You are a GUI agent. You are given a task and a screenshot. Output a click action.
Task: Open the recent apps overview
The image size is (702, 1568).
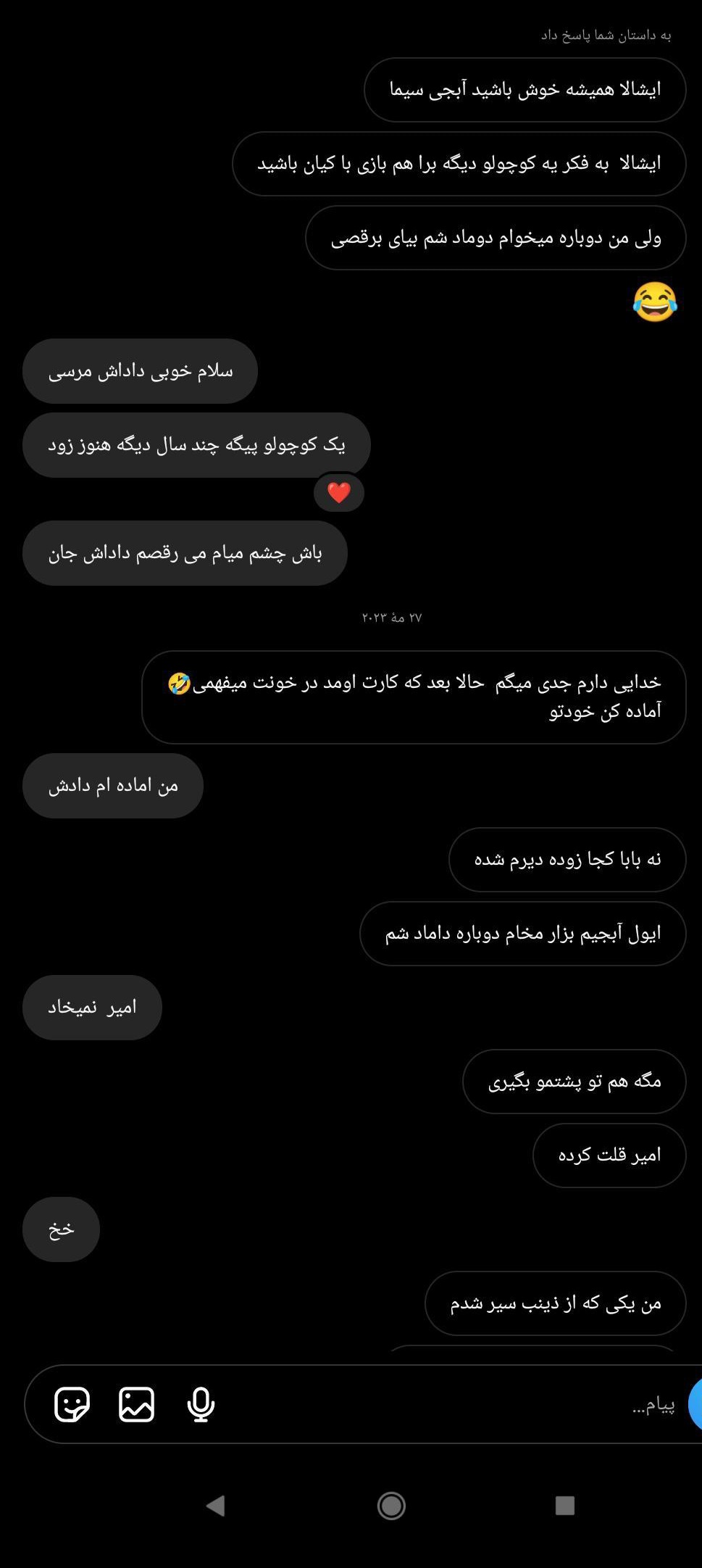tap(564, 1506)
